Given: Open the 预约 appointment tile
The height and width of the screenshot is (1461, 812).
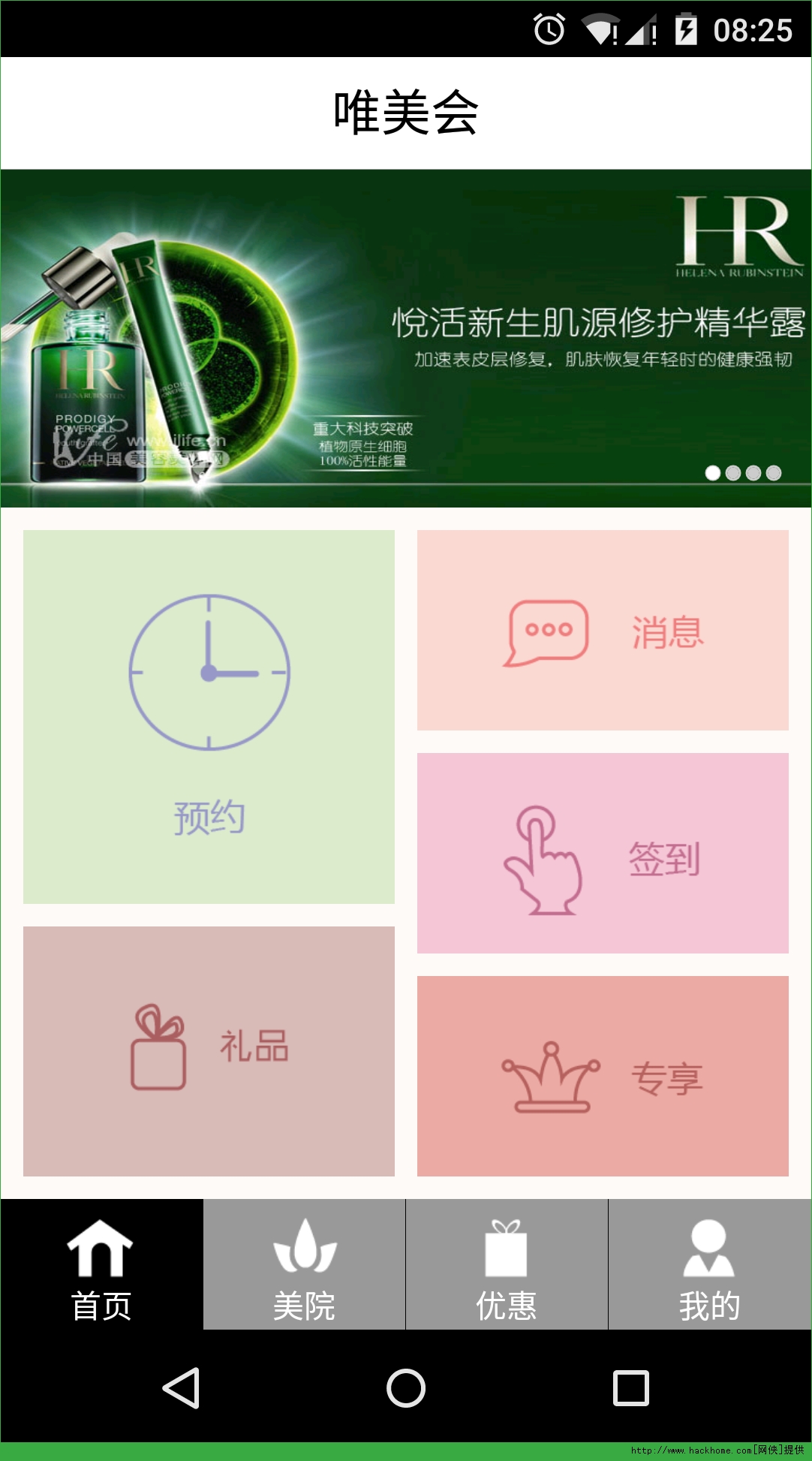Looking at the screenshot, I should pyautogui.click(x=209, y=717).
